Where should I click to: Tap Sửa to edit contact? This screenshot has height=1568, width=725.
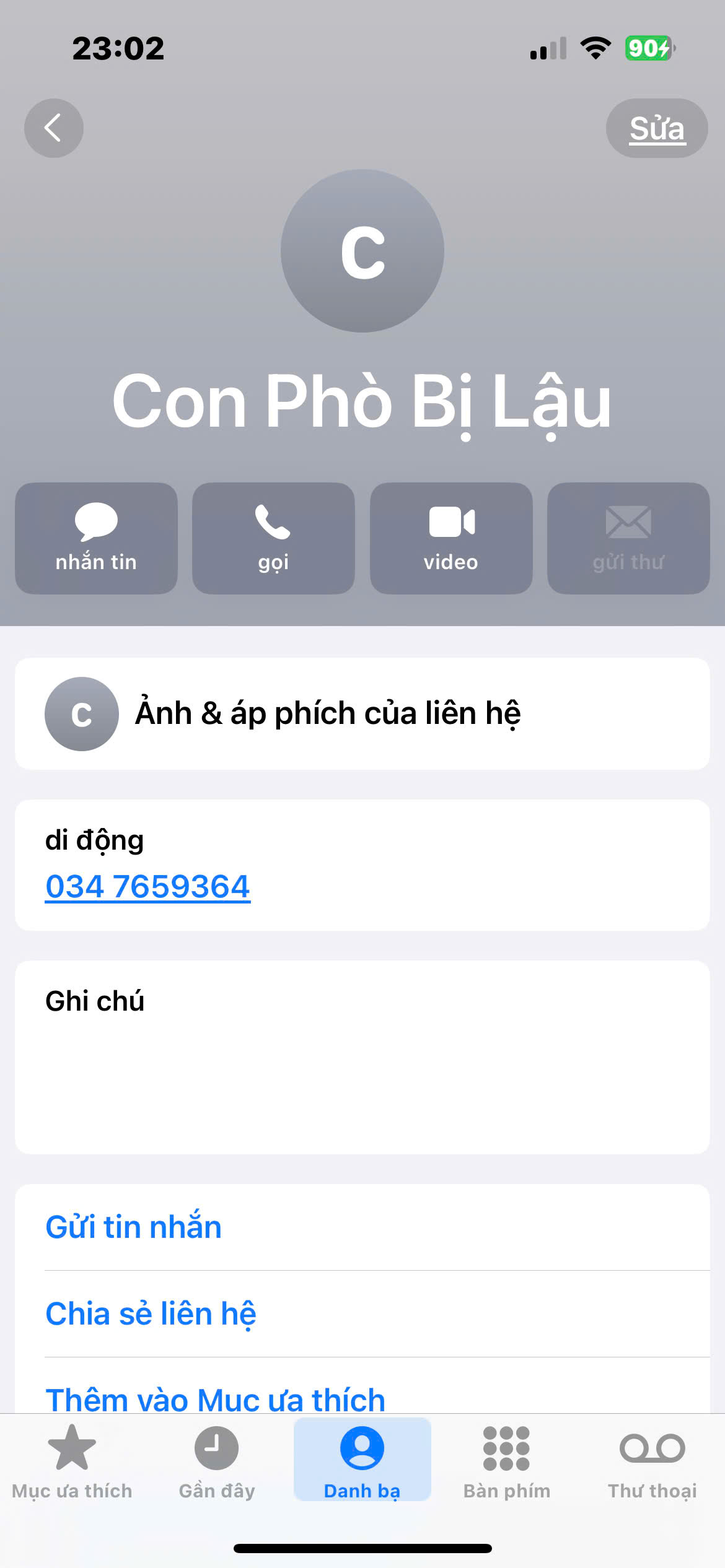pos(657,128)
